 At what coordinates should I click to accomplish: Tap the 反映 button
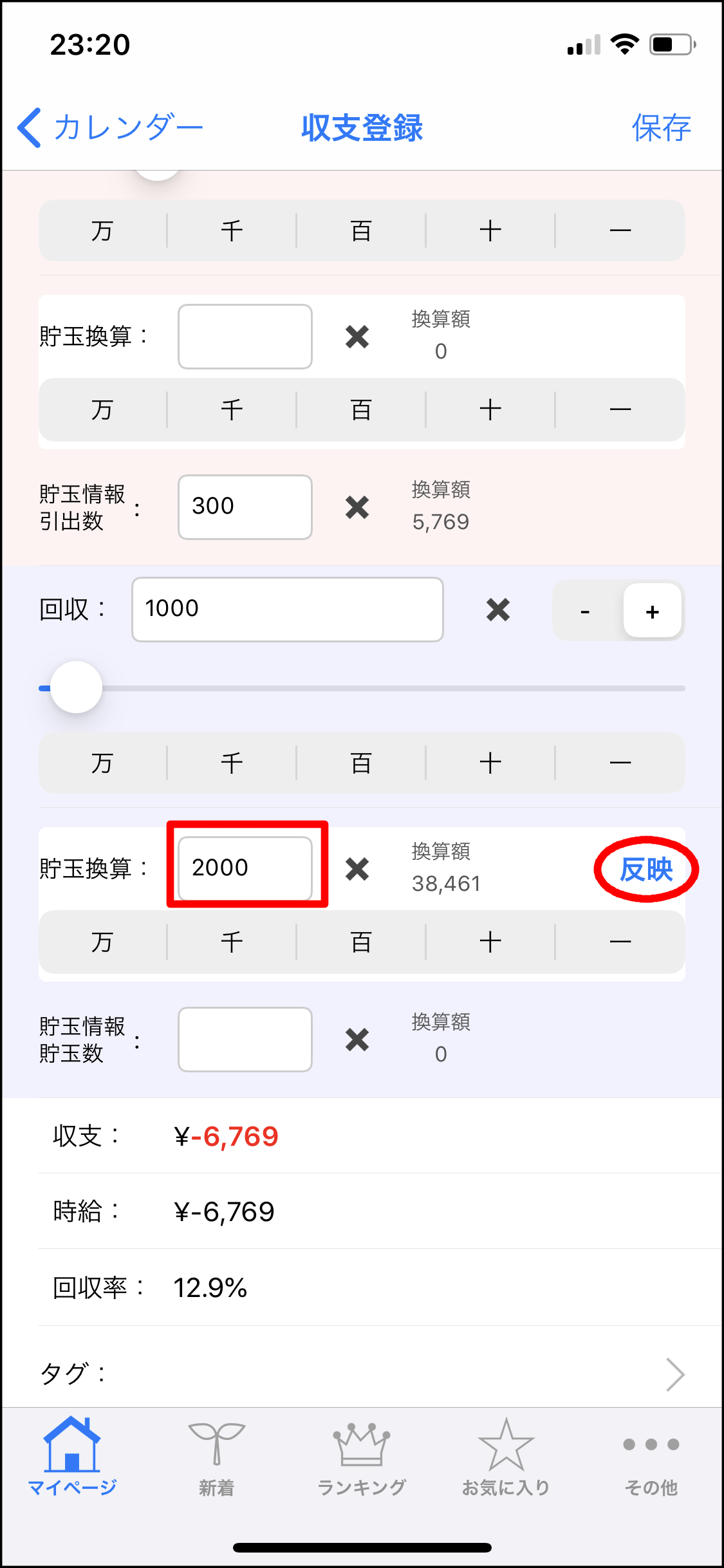[x=646, y=870]
